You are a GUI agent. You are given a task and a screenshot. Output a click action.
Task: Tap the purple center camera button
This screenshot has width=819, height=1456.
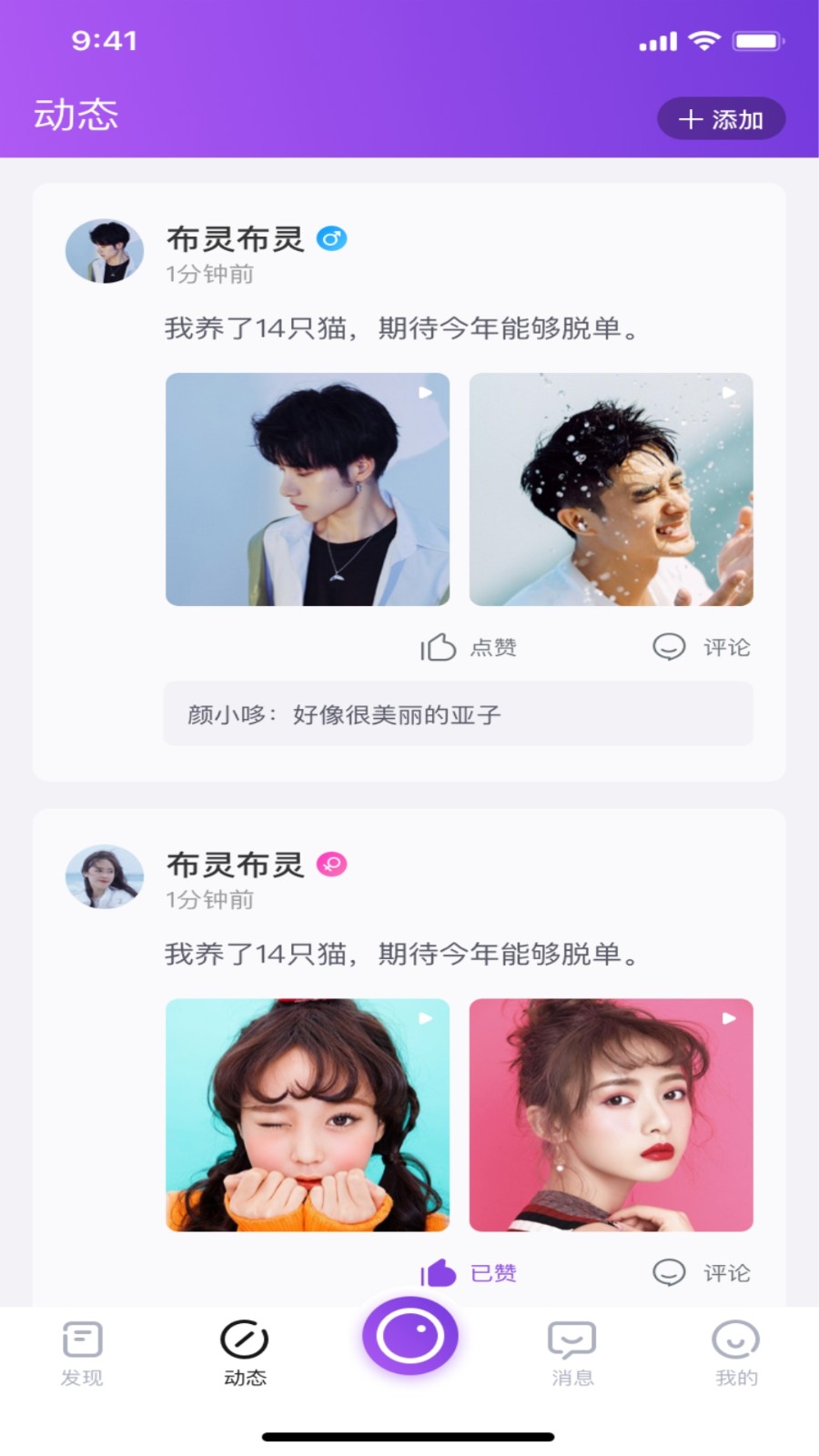(409, 1336)
